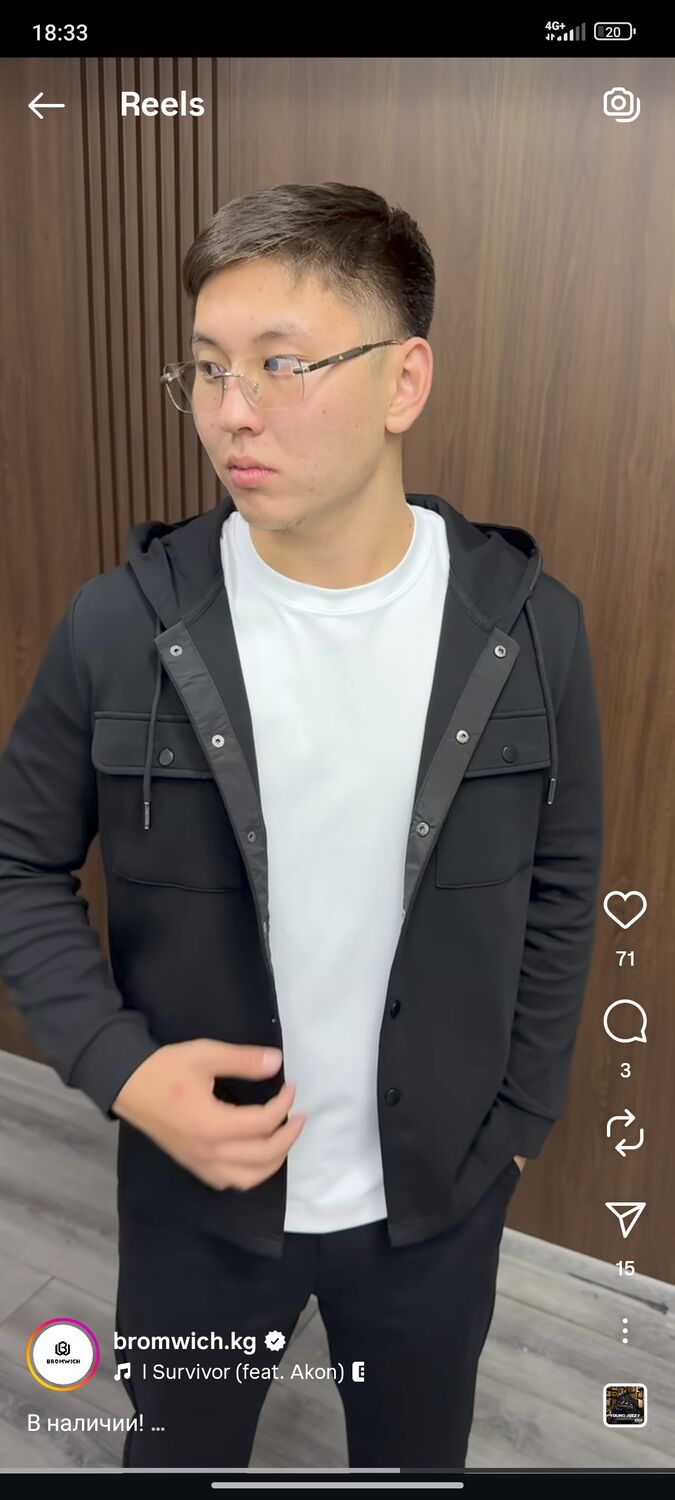
Task: Share the reel via the paper plane icon
Action: pyautogui.click(x=625, y=1219)
